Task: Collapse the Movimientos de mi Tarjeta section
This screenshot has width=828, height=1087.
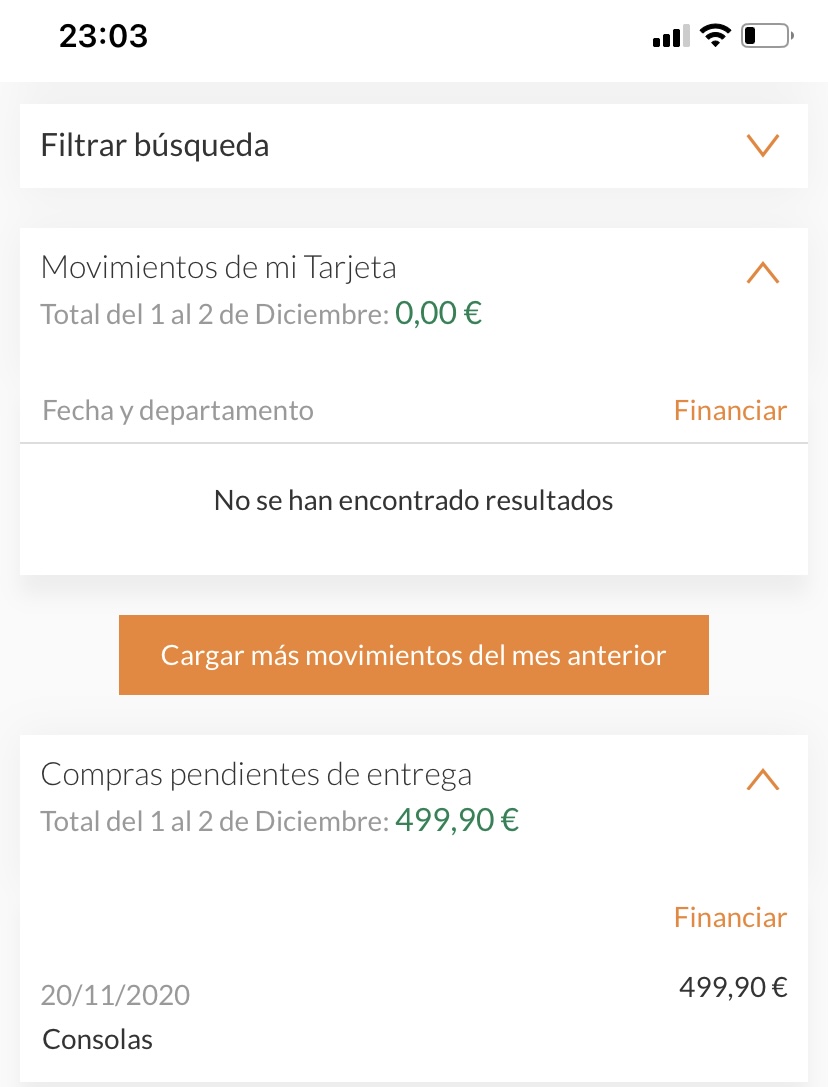Action: click(762, 272)
